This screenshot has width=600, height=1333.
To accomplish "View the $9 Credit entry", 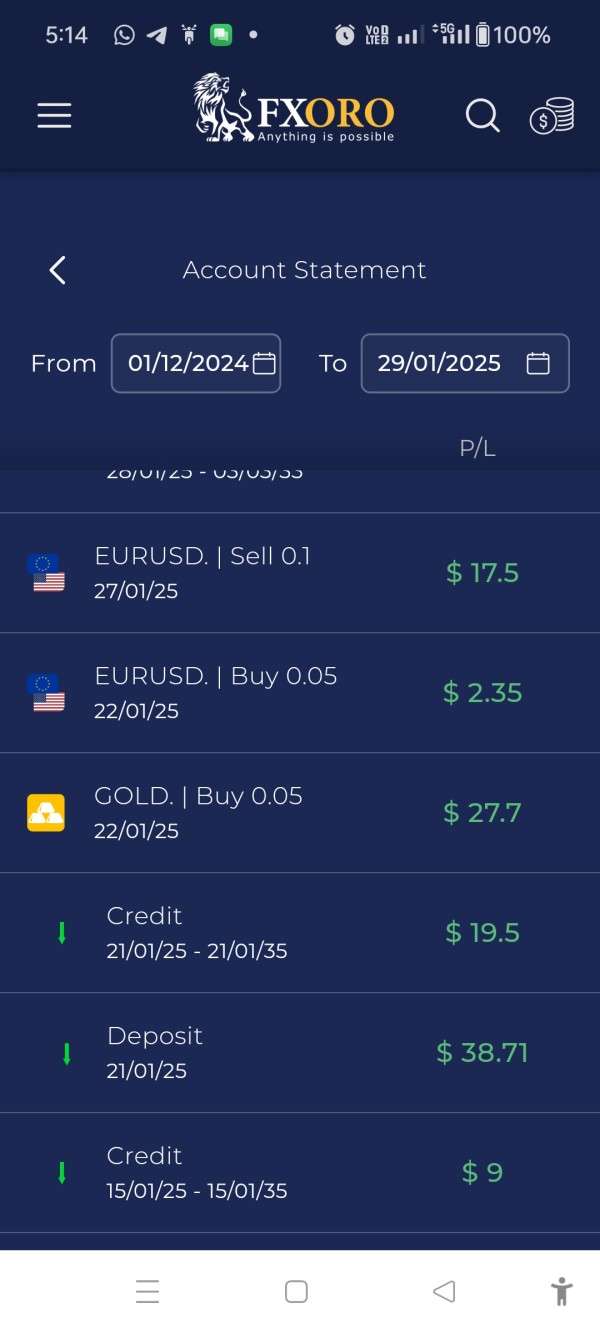I will pyautogui.click(x=300, y=1173).
